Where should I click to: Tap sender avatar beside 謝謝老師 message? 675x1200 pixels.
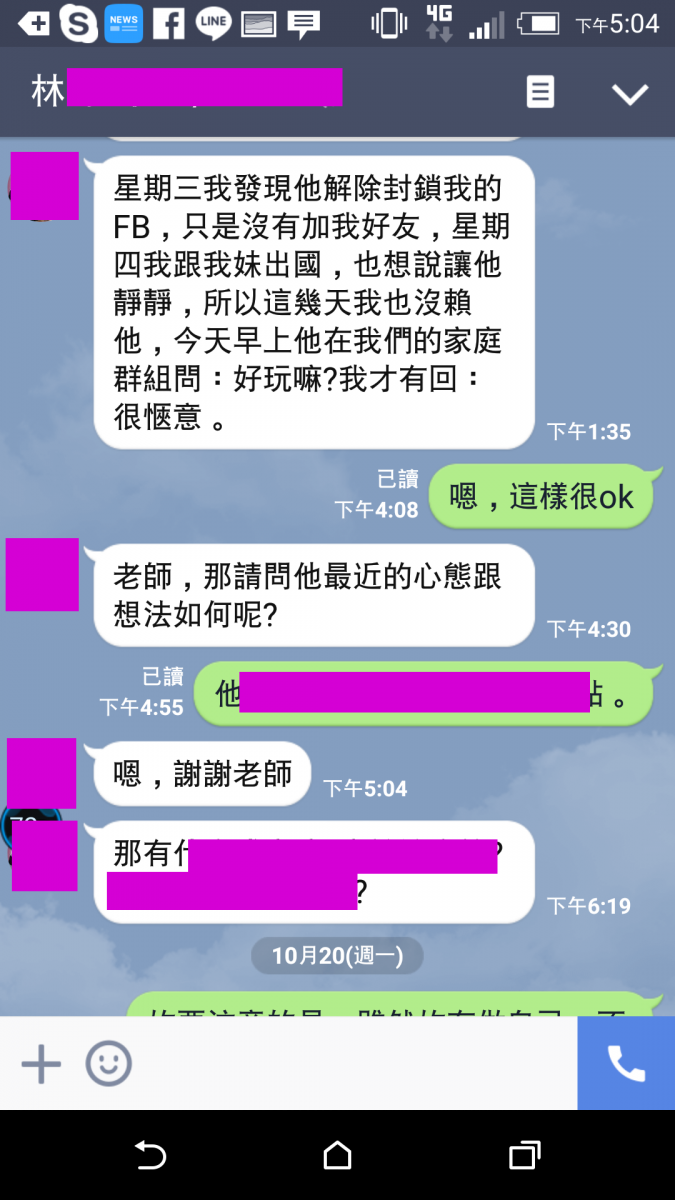(42, 773)
